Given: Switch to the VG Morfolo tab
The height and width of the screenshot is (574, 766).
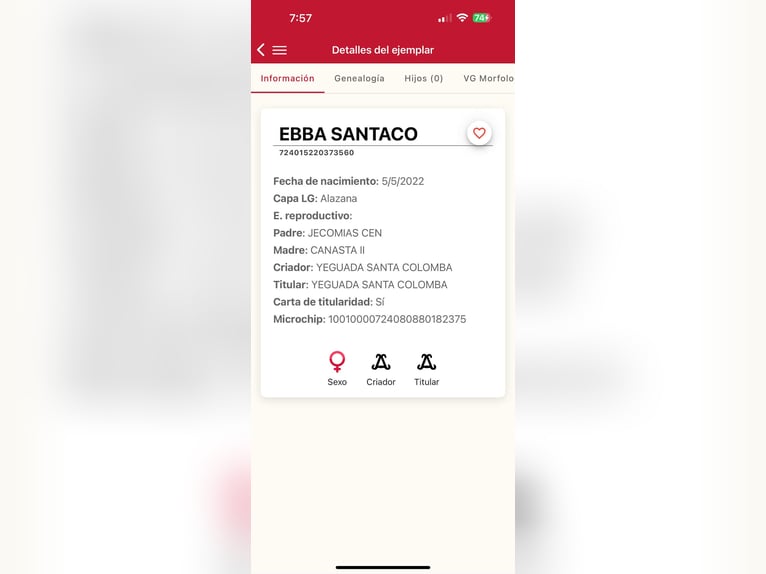Looking at the screenshot, I should click(x=488, y=78).
